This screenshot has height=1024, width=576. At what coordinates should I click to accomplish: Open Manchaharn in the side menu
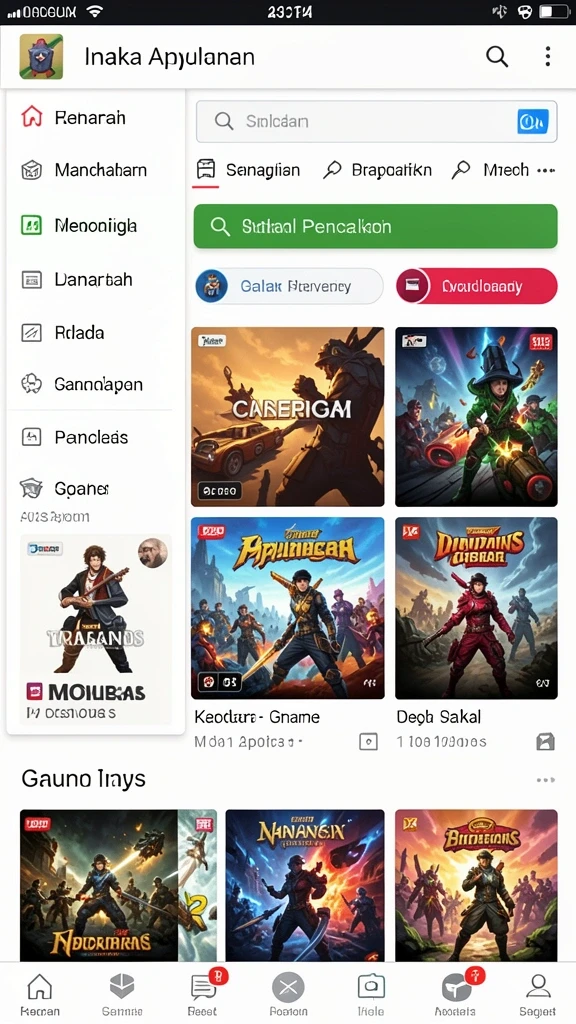coord(91,170)
